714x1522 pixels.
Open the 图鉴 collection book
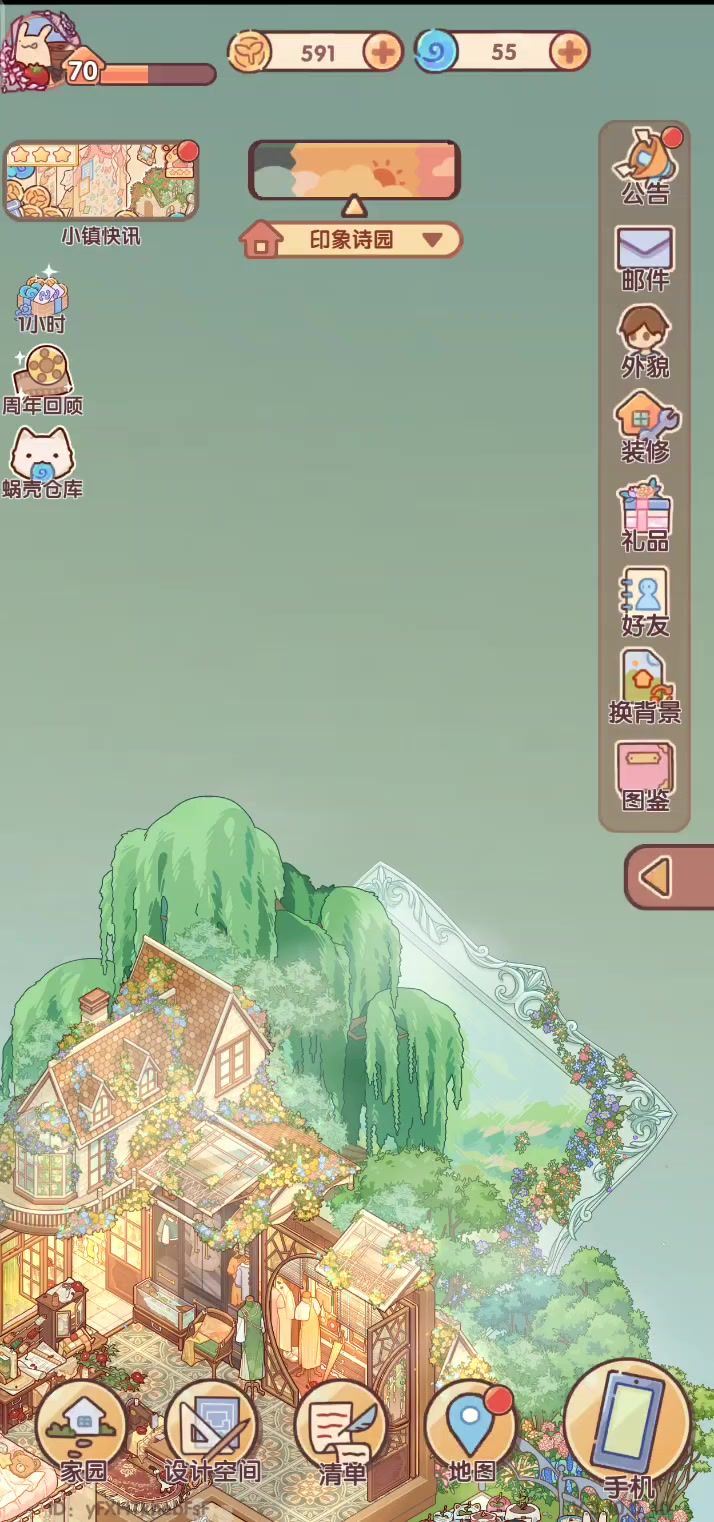(x=645, y=775)
